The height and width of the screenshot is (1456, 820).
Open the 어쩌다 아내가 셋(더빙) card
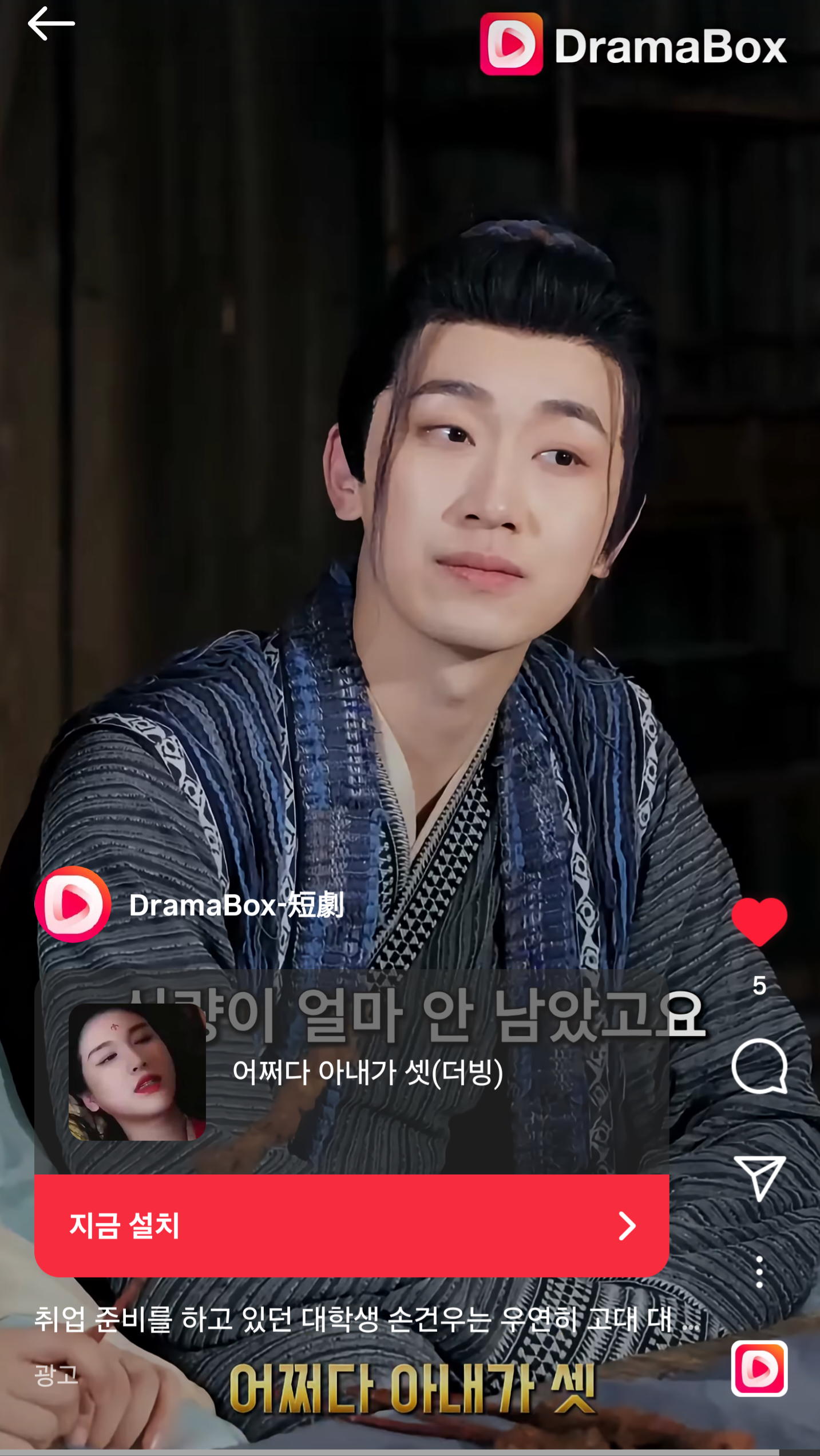click(x=366, y=1072)
